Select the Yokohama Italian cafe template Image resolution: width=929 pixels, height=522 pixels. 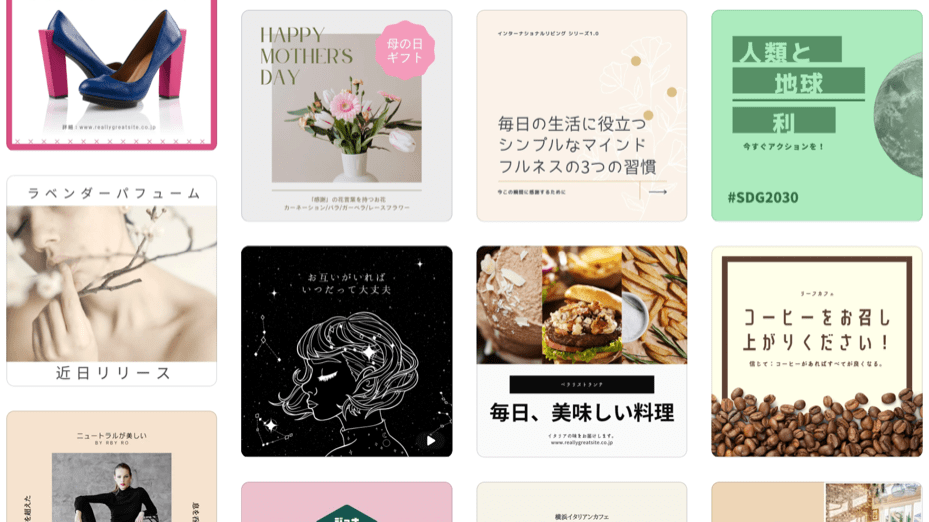tap(581, 504)
